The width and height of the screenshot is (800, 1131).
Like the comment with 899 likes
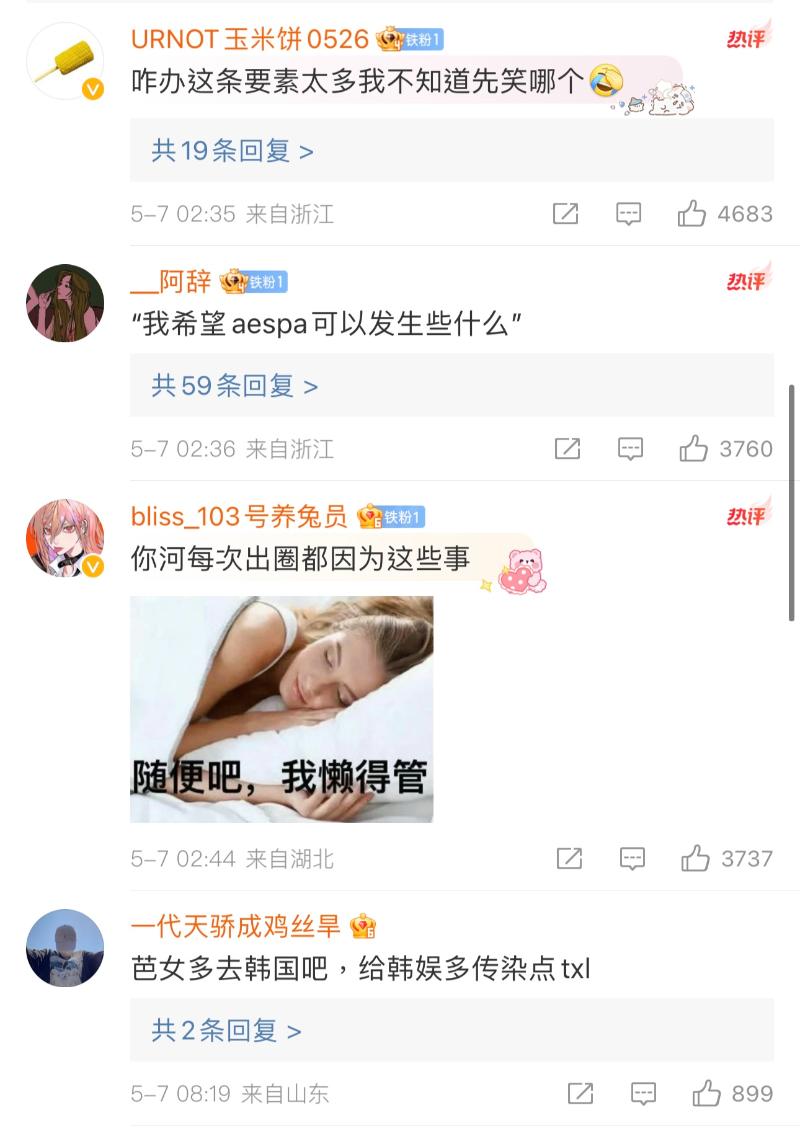click(x=706, y=1093)
